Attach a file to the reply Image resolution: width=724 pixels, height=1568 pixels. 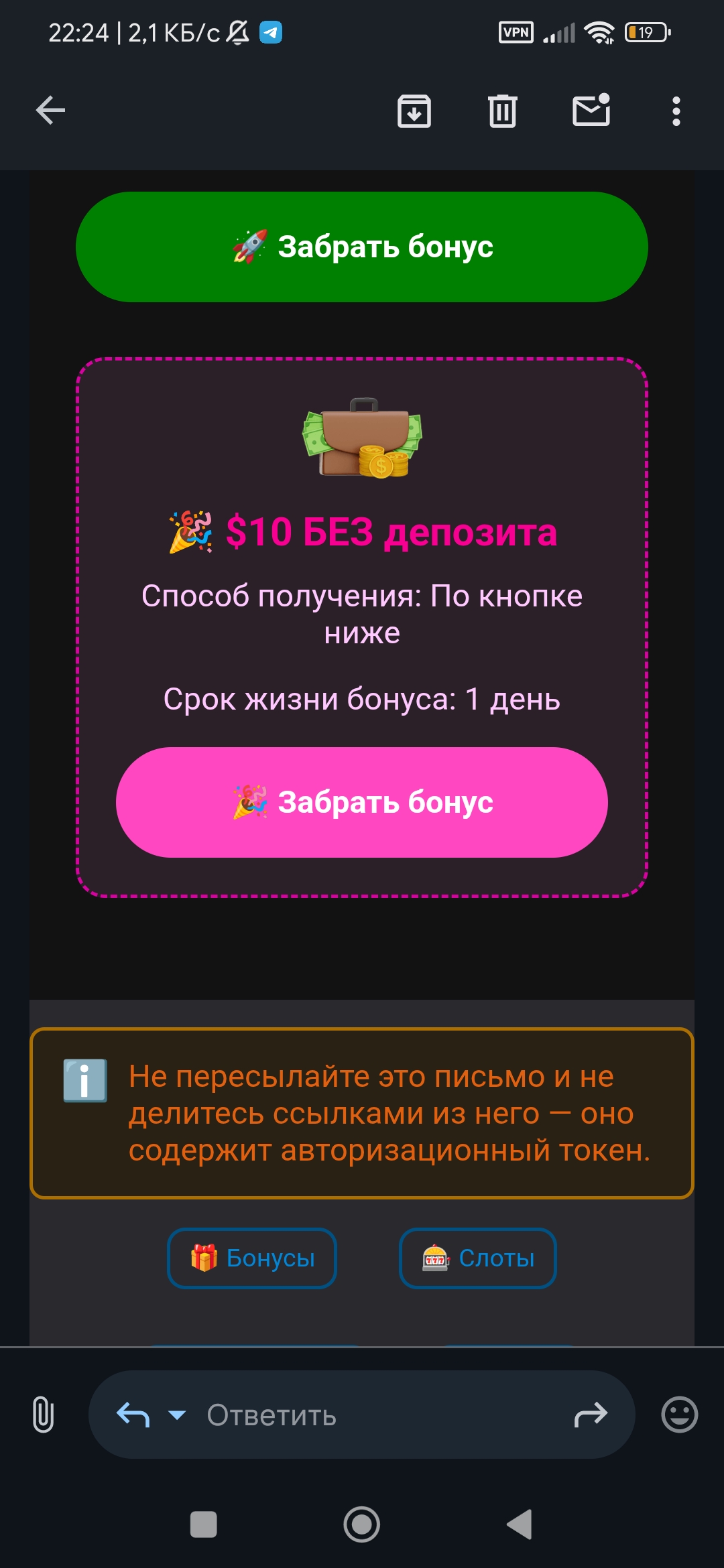[x=44, y=1415]
